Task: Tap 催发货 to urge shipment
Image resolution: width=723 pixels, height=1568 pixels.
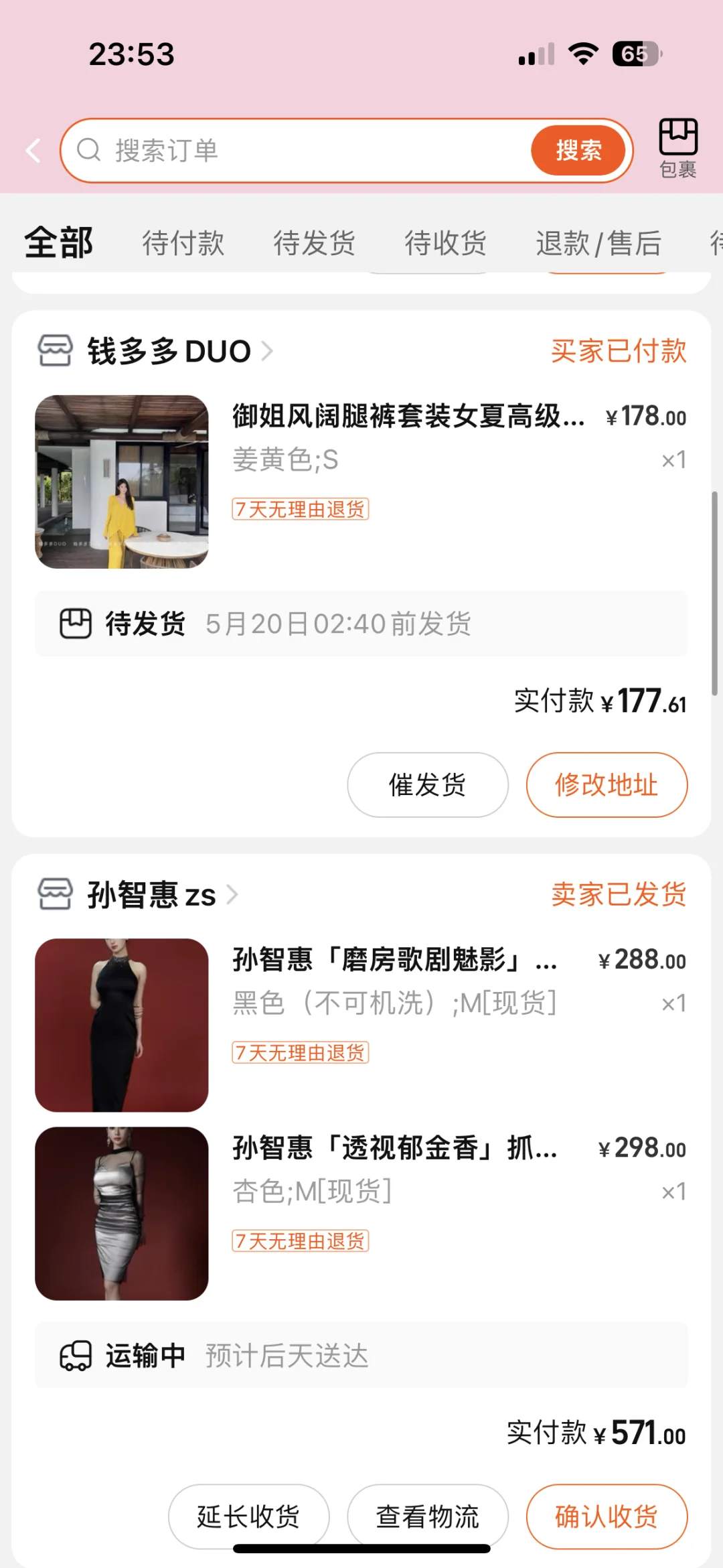Action: 428,785
